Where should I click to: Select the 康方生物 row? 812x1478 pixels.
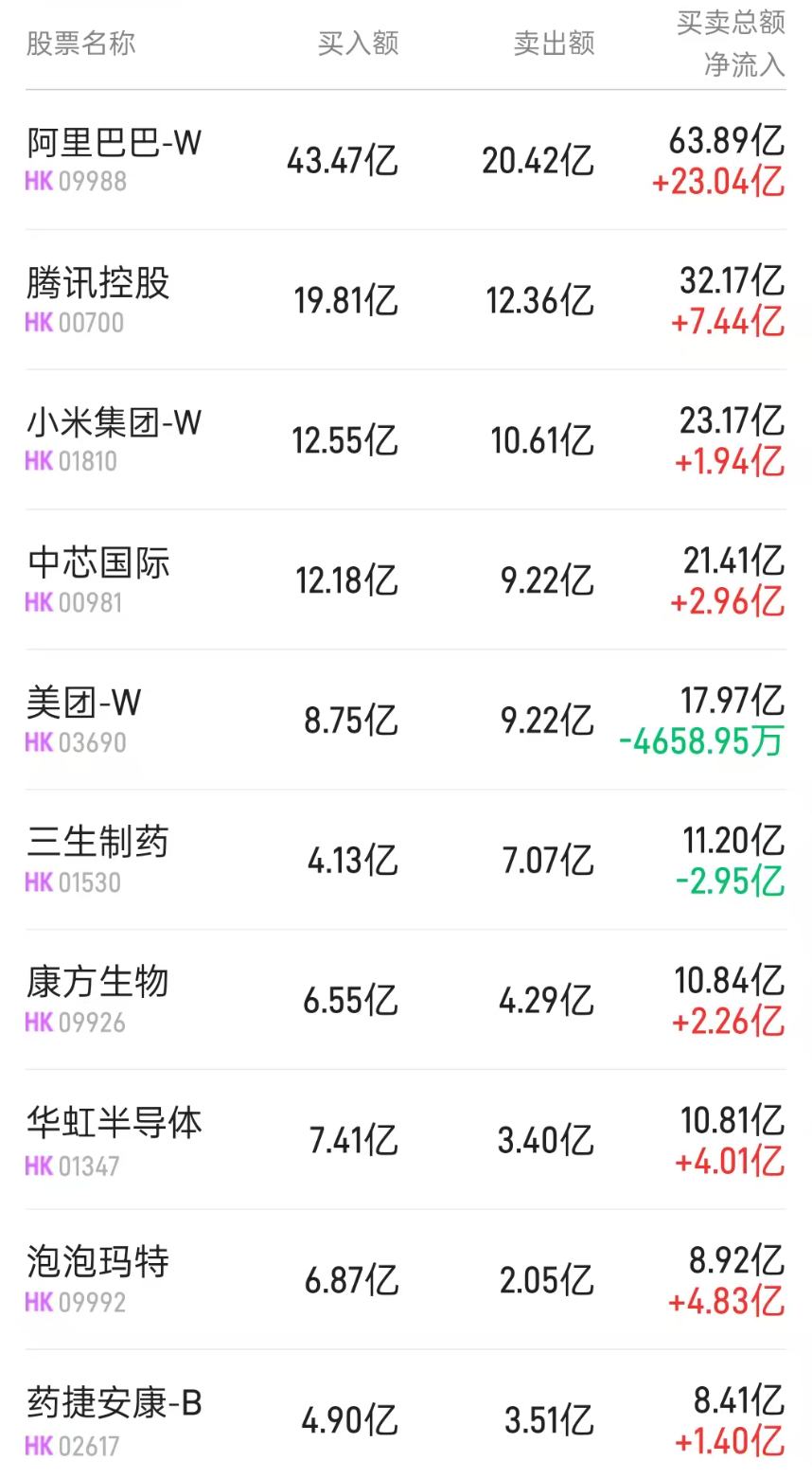coord(97,983)
